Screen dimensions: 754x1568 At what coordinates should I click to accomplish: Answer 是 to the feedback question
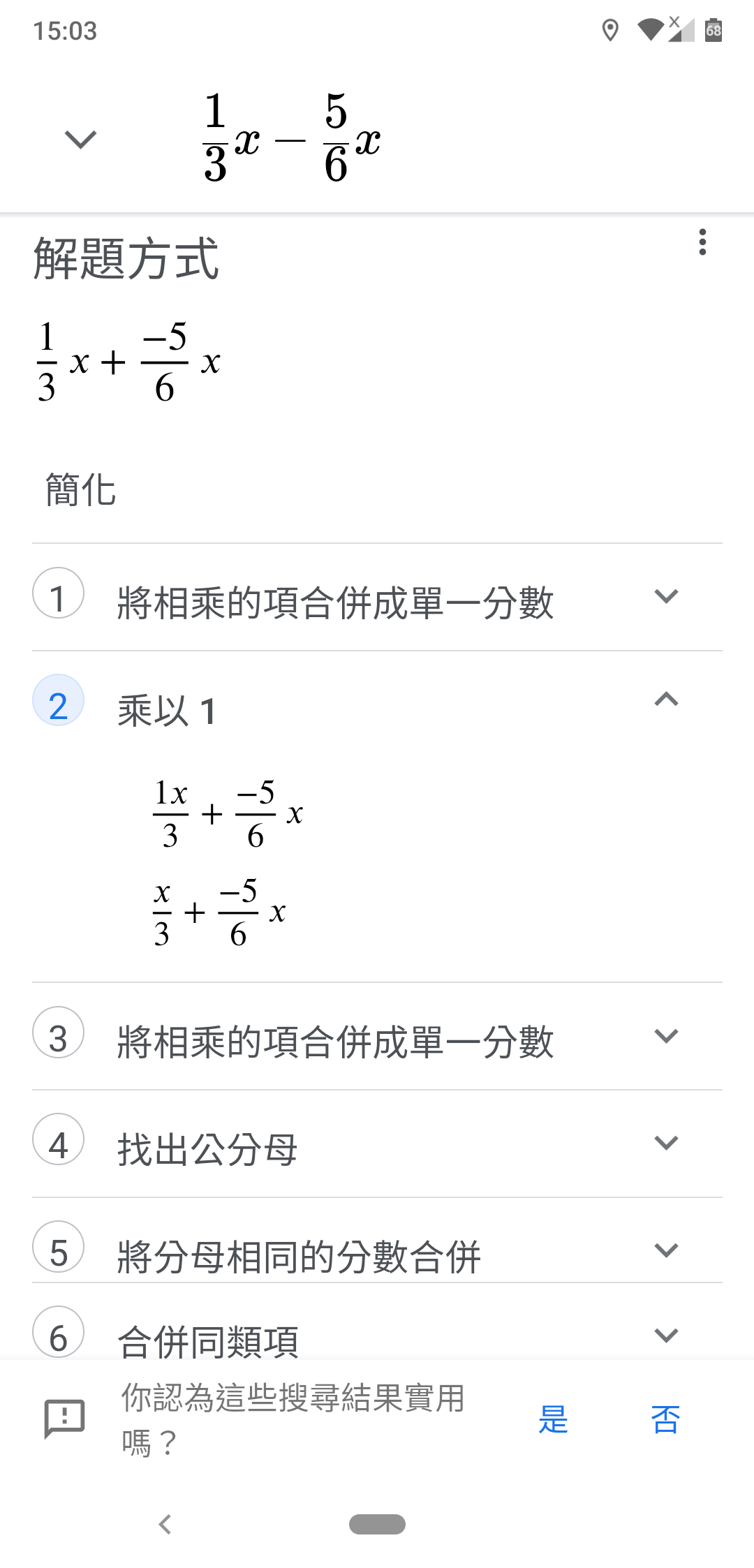[x=554, y=1419]
